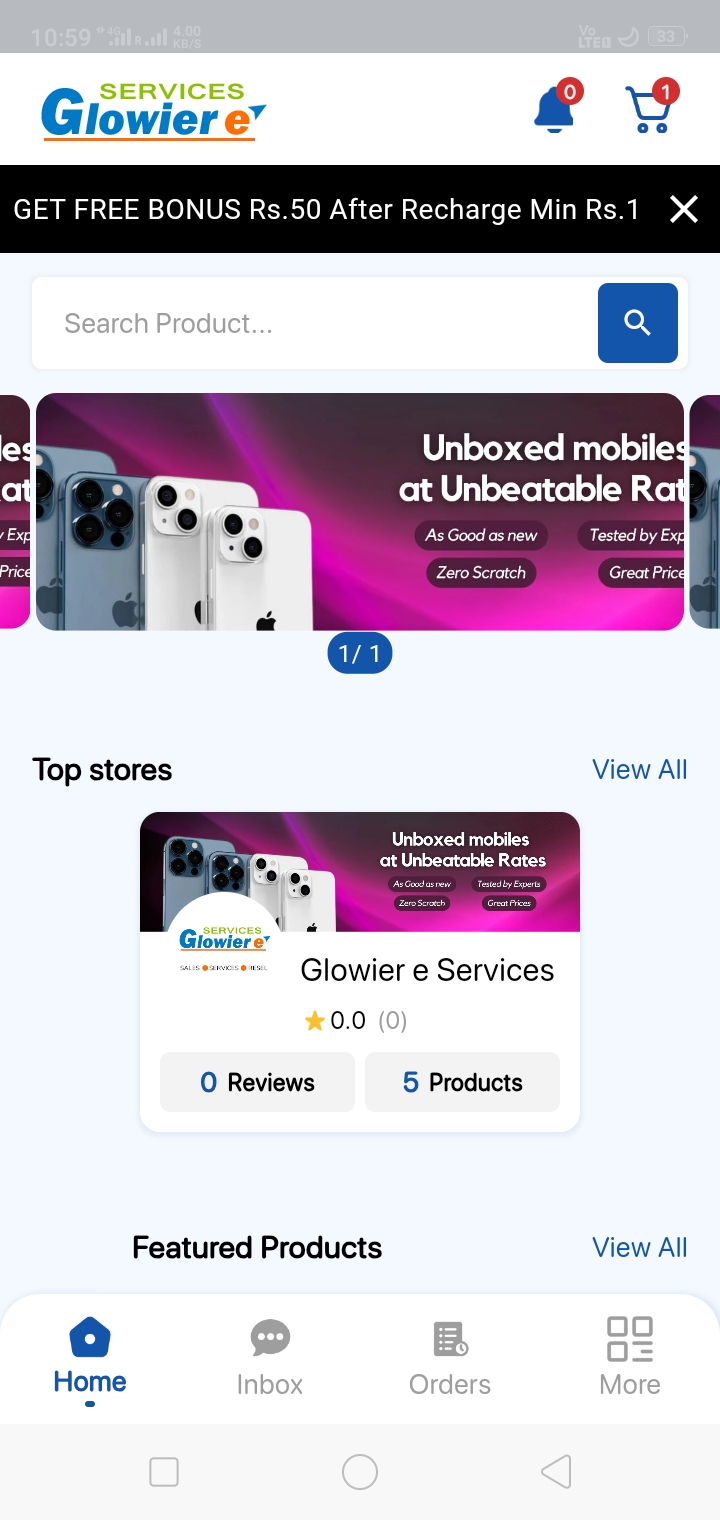Viewport: 720px width, 1520px height.
Task: Dismiss the free bonus recharge banner
Action: click(684, 209)
